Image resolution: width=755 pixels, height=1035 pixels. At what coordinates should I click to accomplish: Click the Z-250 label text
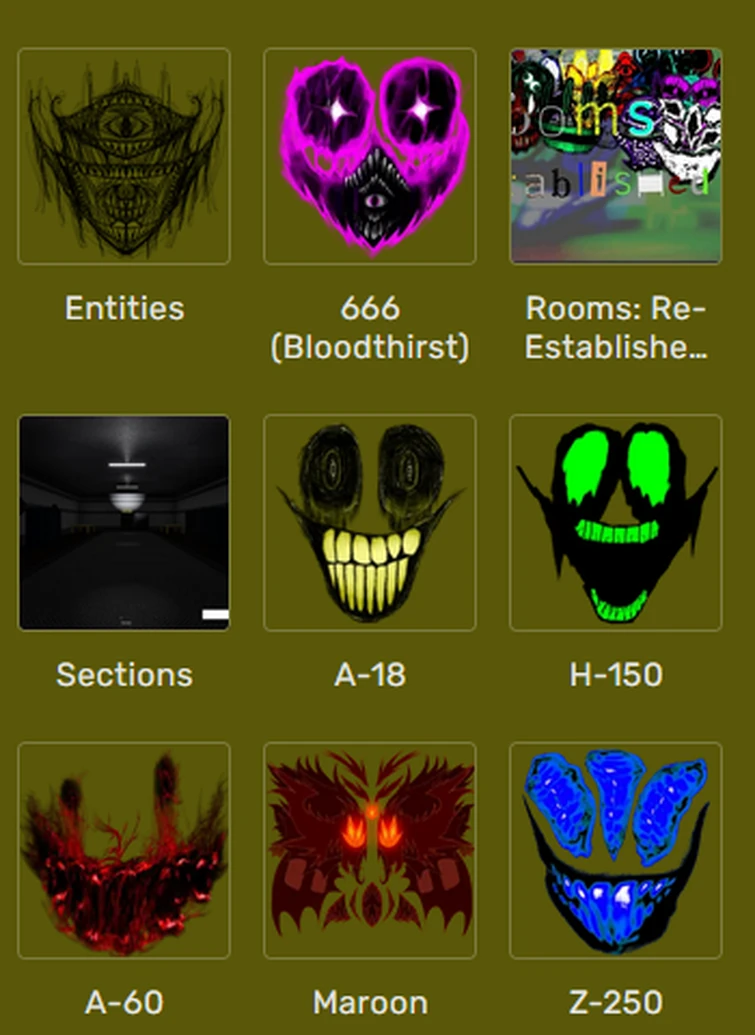pyautogui.click(x=617, y=1000)
